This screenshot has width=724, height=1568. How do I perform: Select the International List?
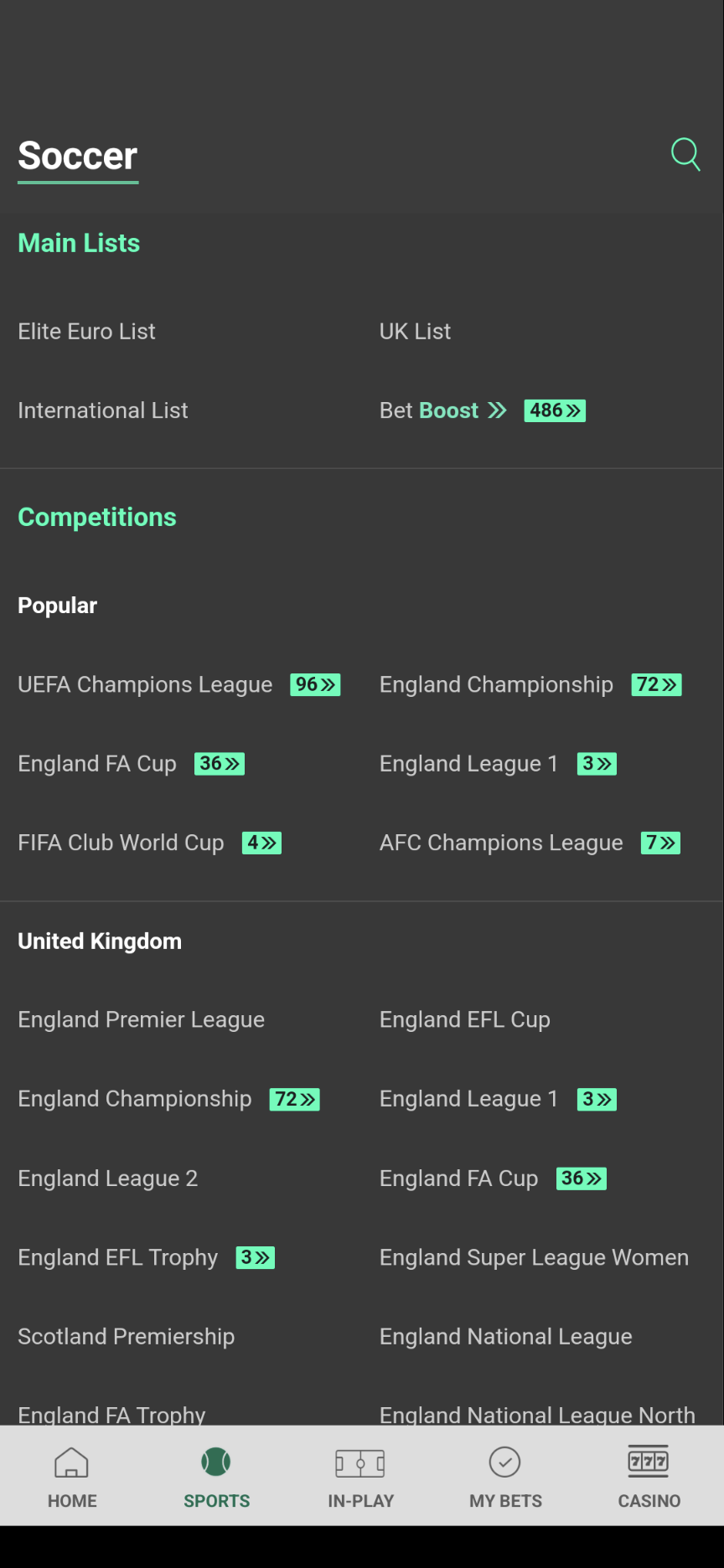click(x=102, y=410)
